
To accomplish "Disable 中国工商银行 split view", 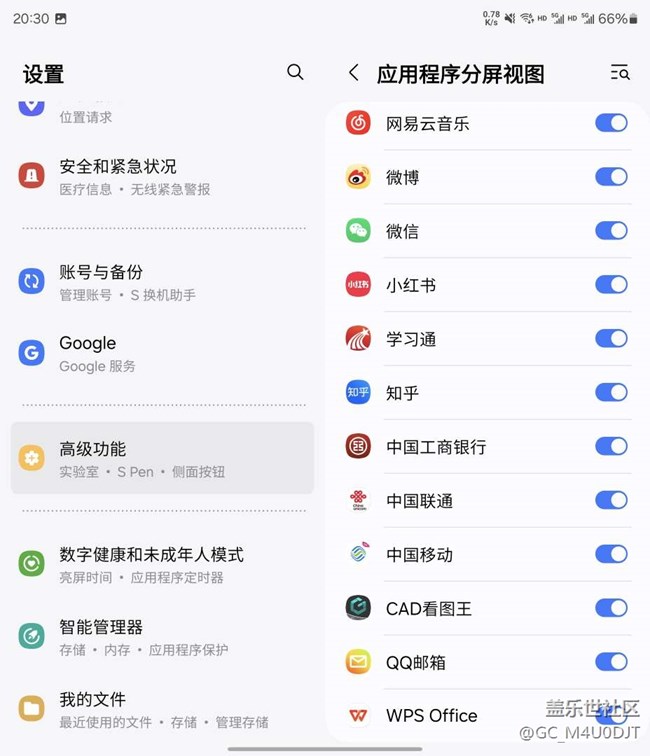I will click(x=611, y=446).
